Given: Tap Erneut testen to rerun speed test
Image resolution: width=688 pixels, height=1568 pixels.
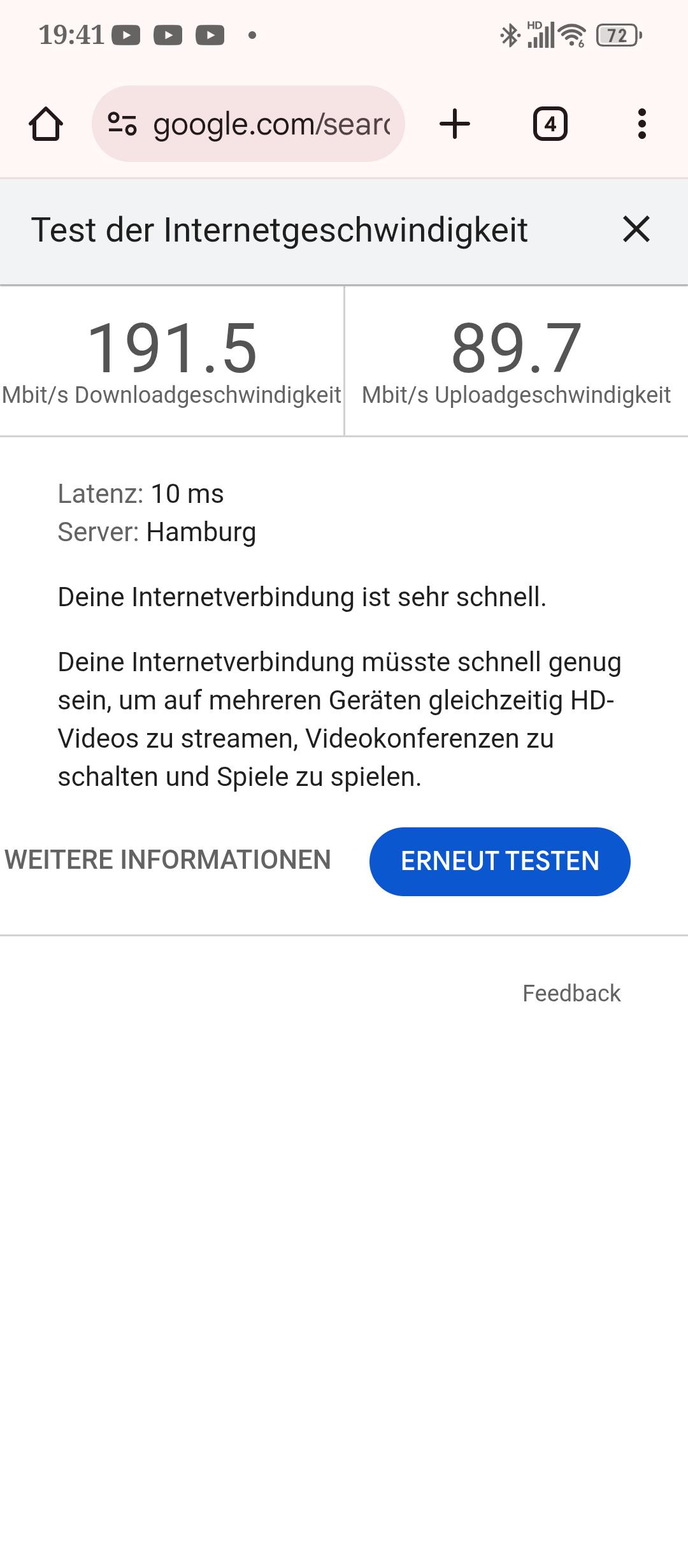Looking at the screenshot, I should [499, 861].
